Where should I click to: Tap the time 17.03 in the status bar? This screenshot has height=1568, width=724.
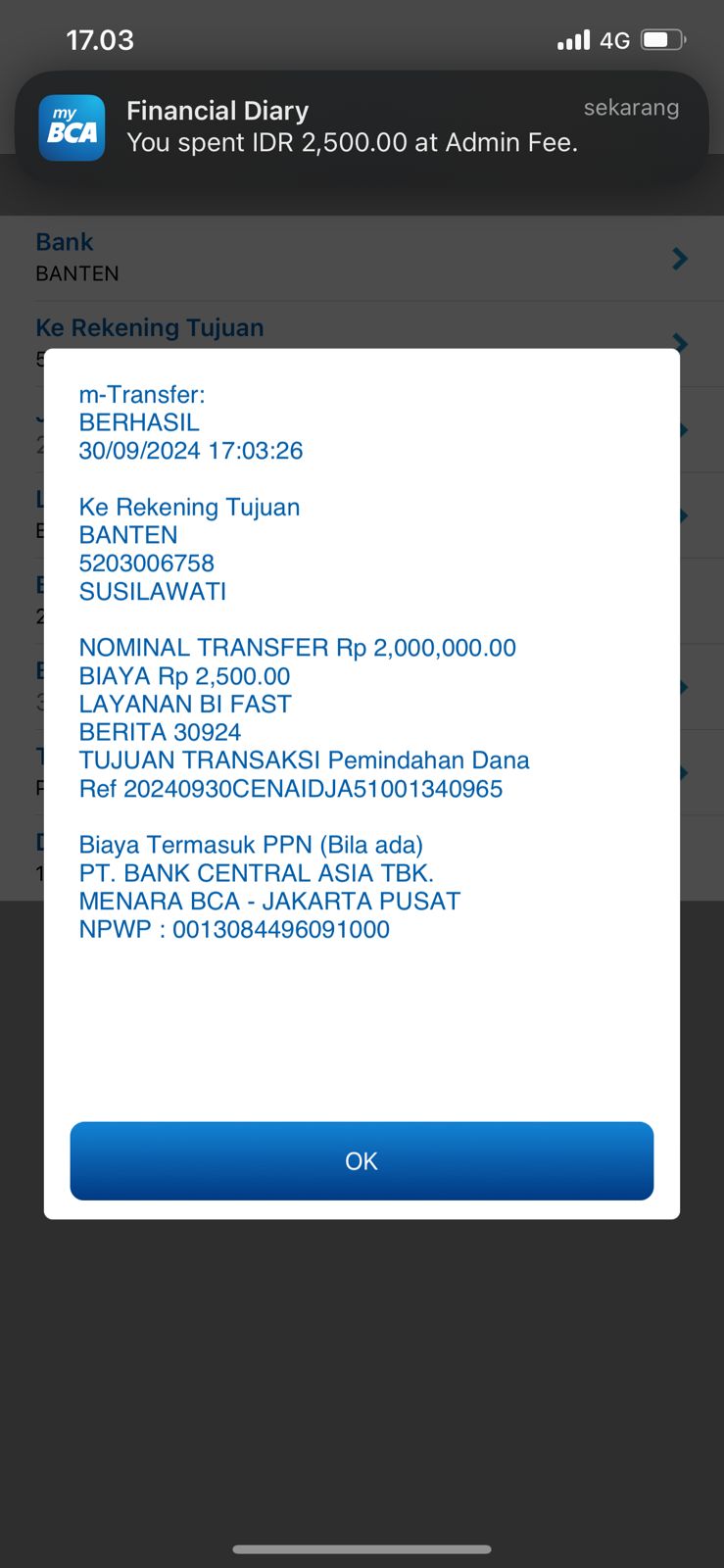(101, 40)
